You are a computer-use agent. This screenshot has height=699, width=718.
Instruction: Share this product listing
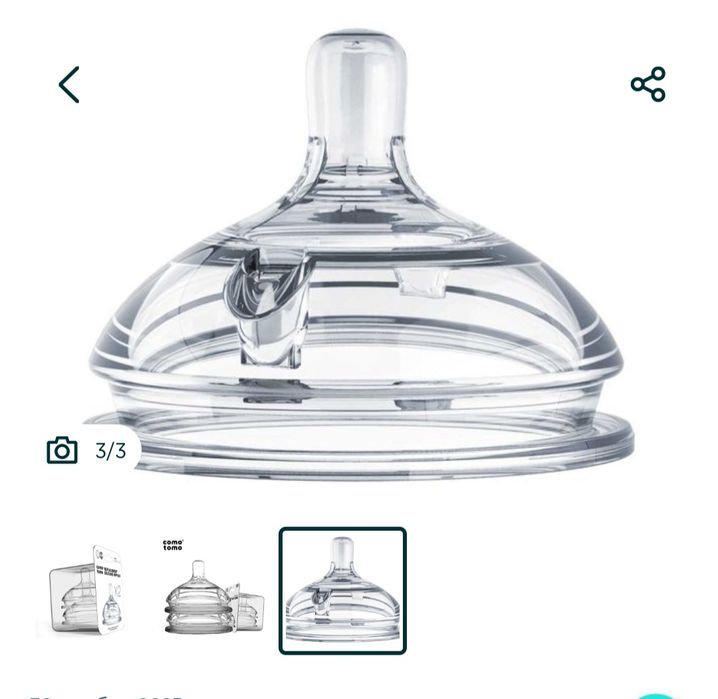pos(648,84)
